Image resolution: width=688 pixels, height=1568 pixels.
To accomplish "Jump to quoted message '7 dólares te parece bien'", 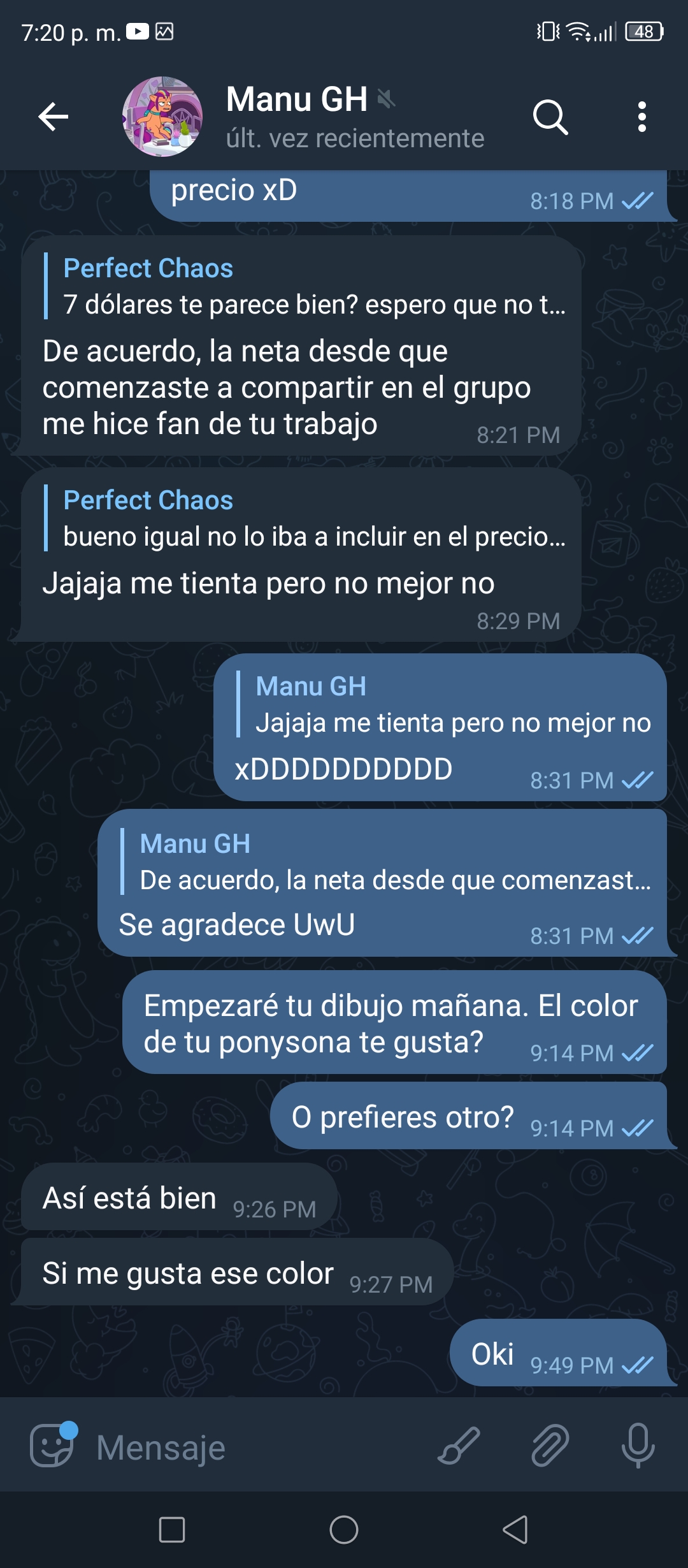I will [306, 286].
